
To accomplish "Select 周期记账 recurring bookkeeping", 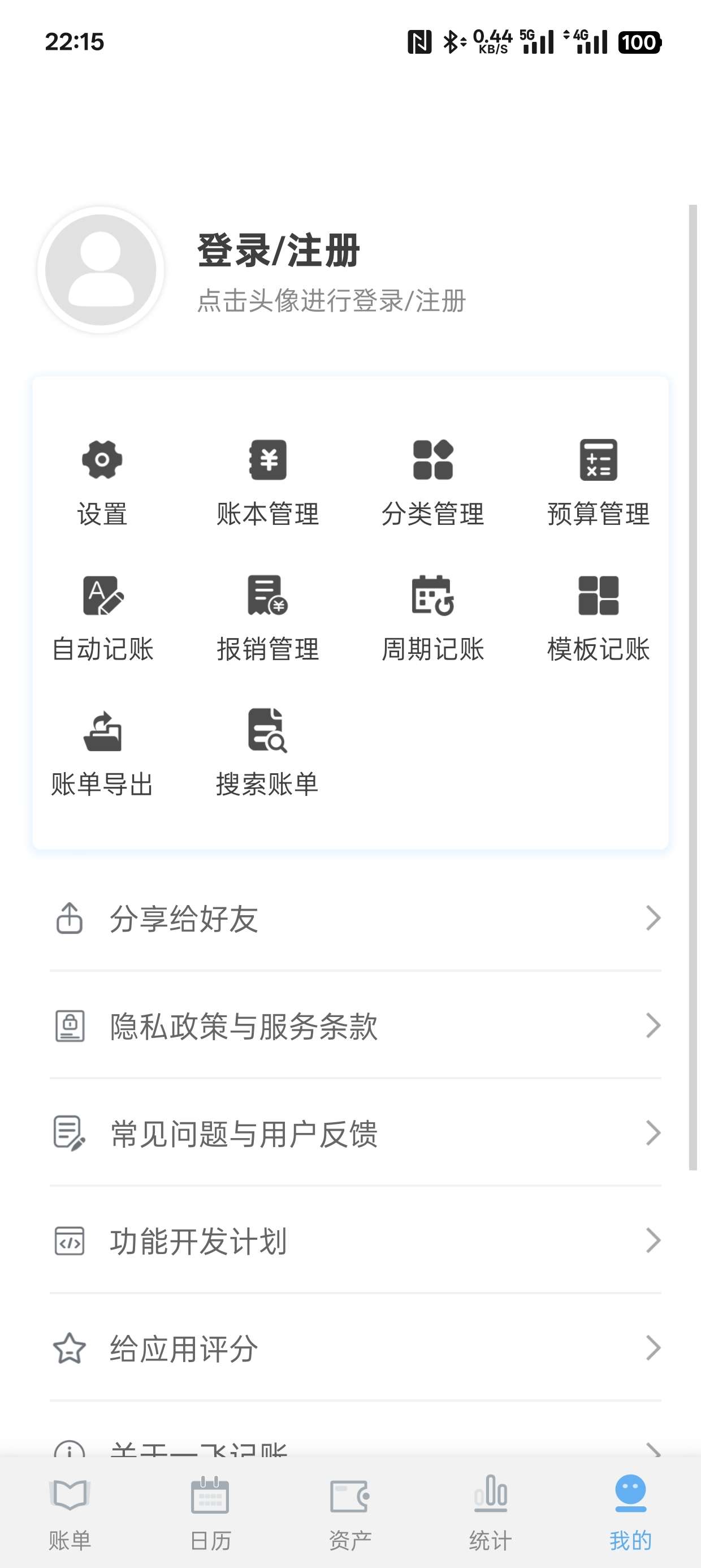I will 432,616.
